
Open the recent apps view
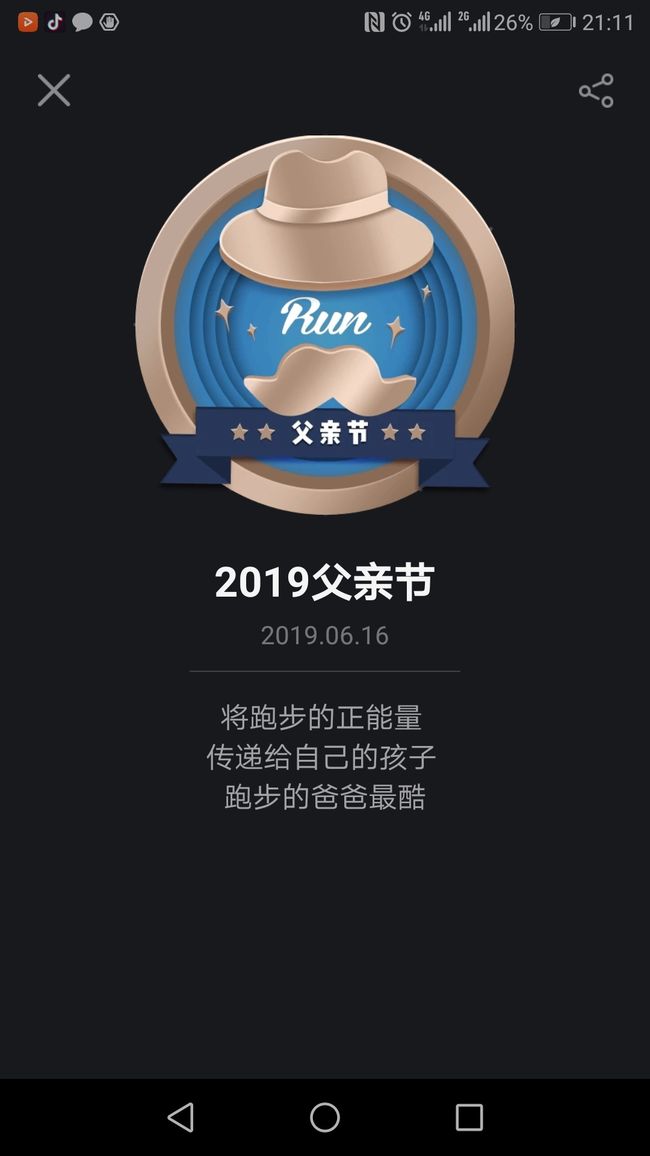point(469,1117)
